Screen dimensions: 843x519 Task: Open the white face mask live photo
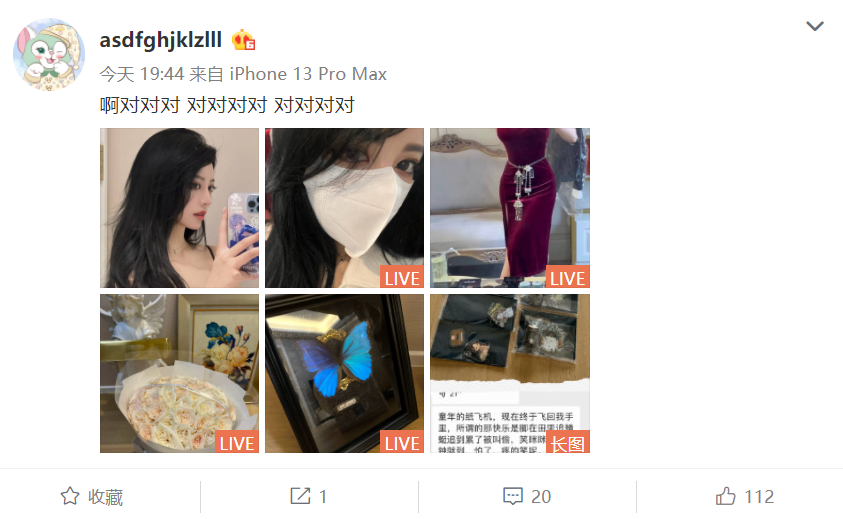(x=344, y=208)
